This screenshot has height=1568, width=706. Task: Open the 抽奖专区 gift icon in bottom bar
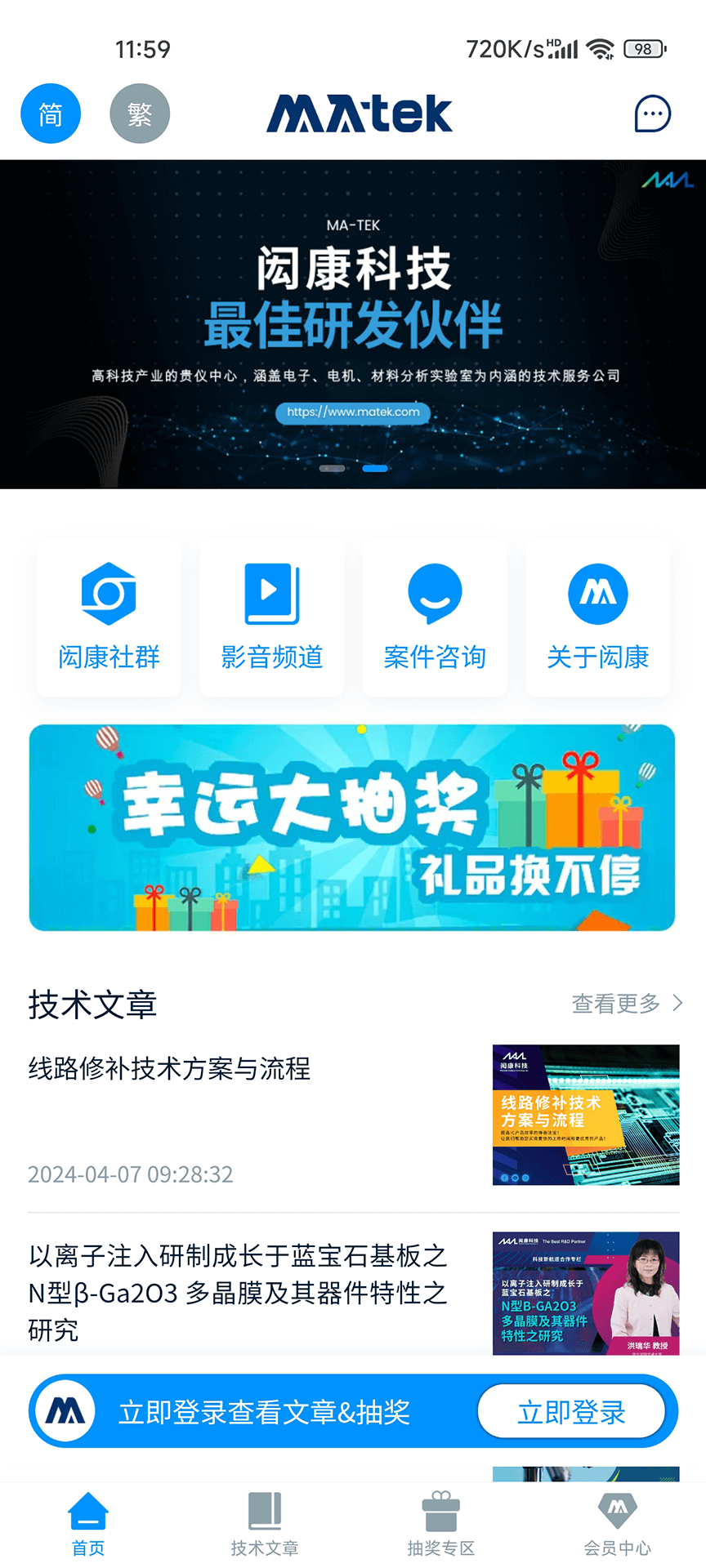point(441,1521)
